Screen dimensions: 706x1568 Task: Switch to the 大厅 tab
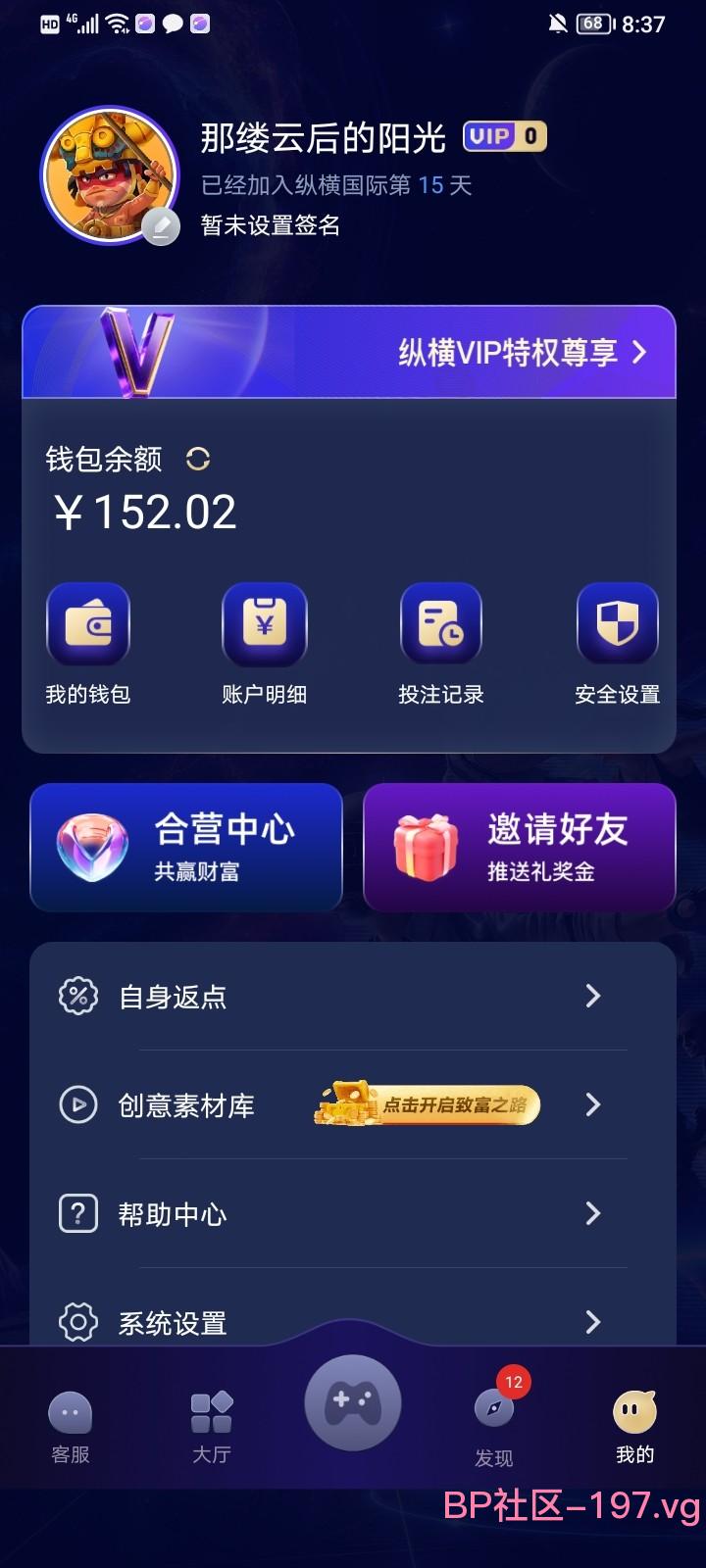212,1428
